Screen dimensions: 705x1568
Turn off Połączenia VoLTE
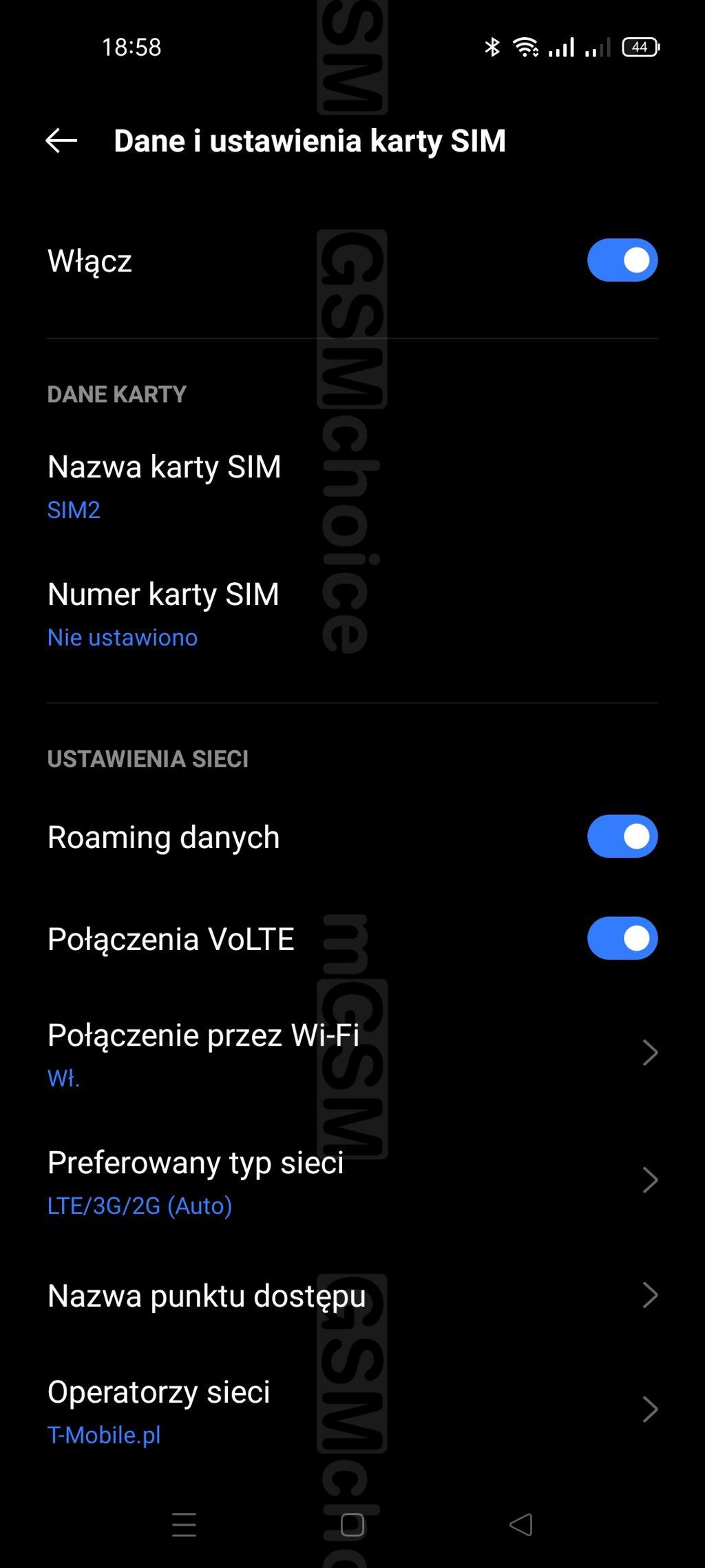[622, 938]
